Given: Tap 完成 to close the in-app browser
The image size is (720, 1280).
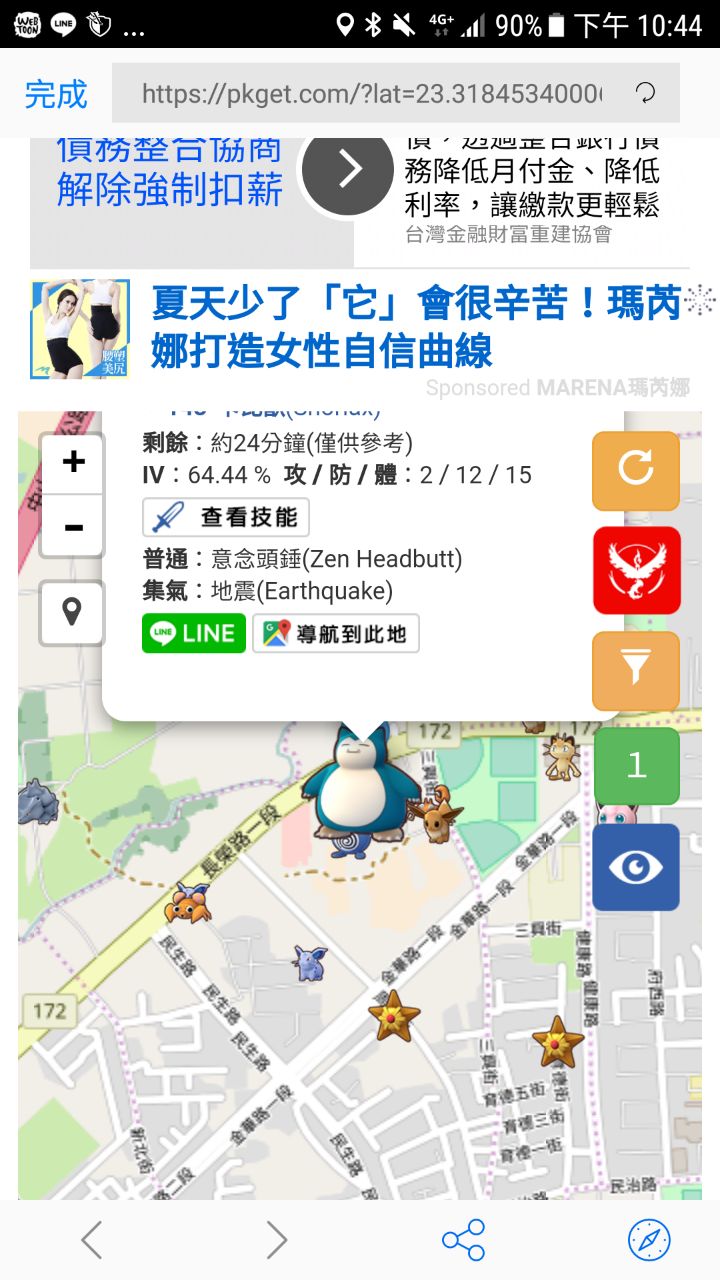Looking at the screenshot, I should 56,95.
